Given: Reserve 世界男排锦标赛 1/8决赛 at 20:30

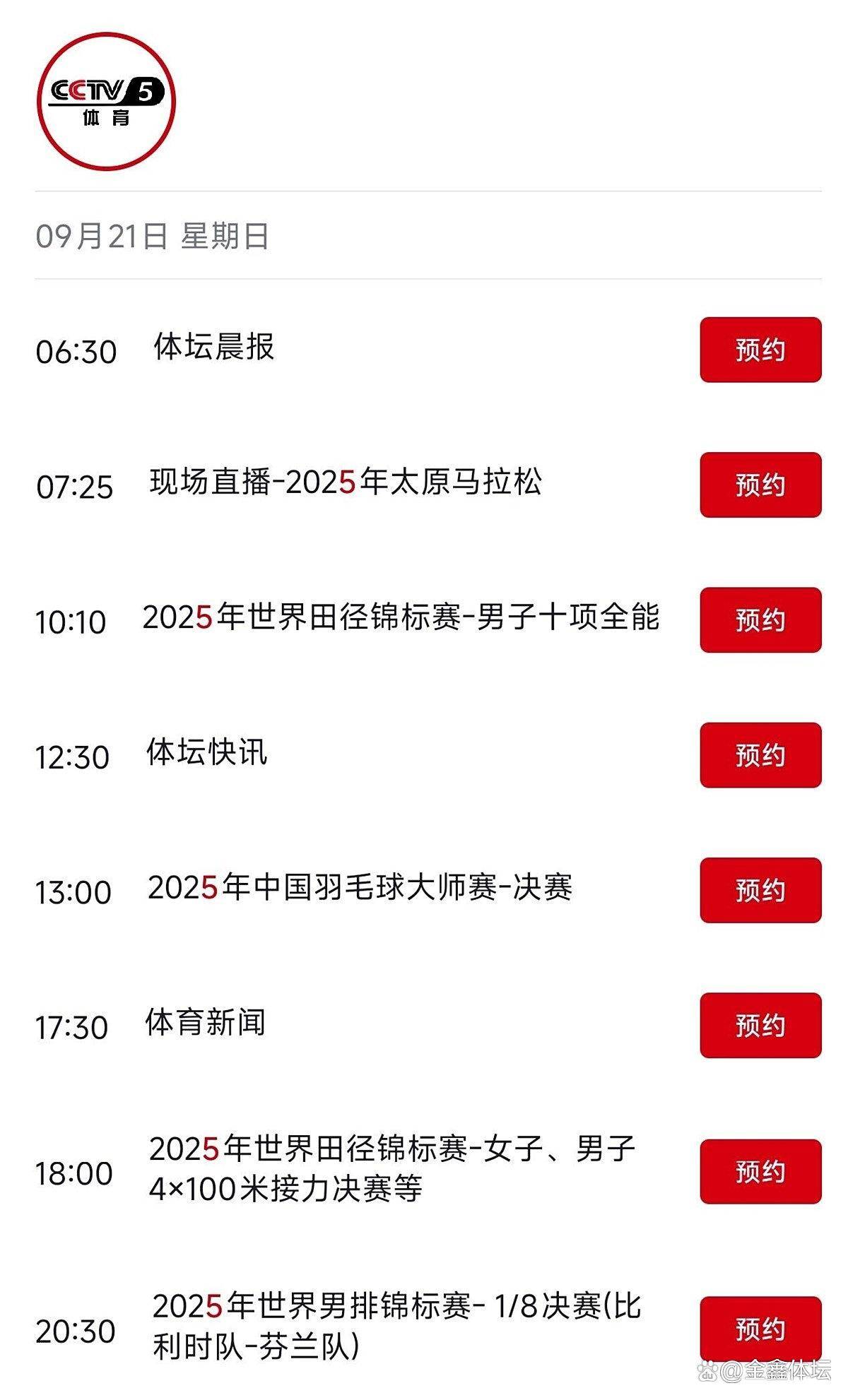Looking at the screenshot, I should coord(760,1329).
